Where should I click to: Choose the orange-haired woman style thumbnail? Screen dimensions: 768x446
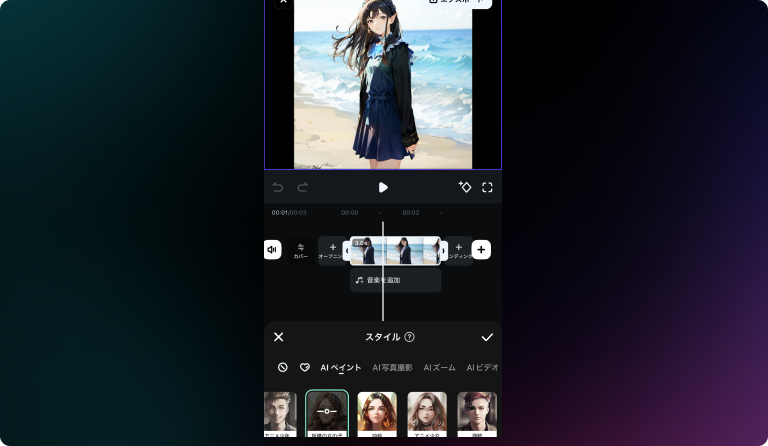point(377,413)
